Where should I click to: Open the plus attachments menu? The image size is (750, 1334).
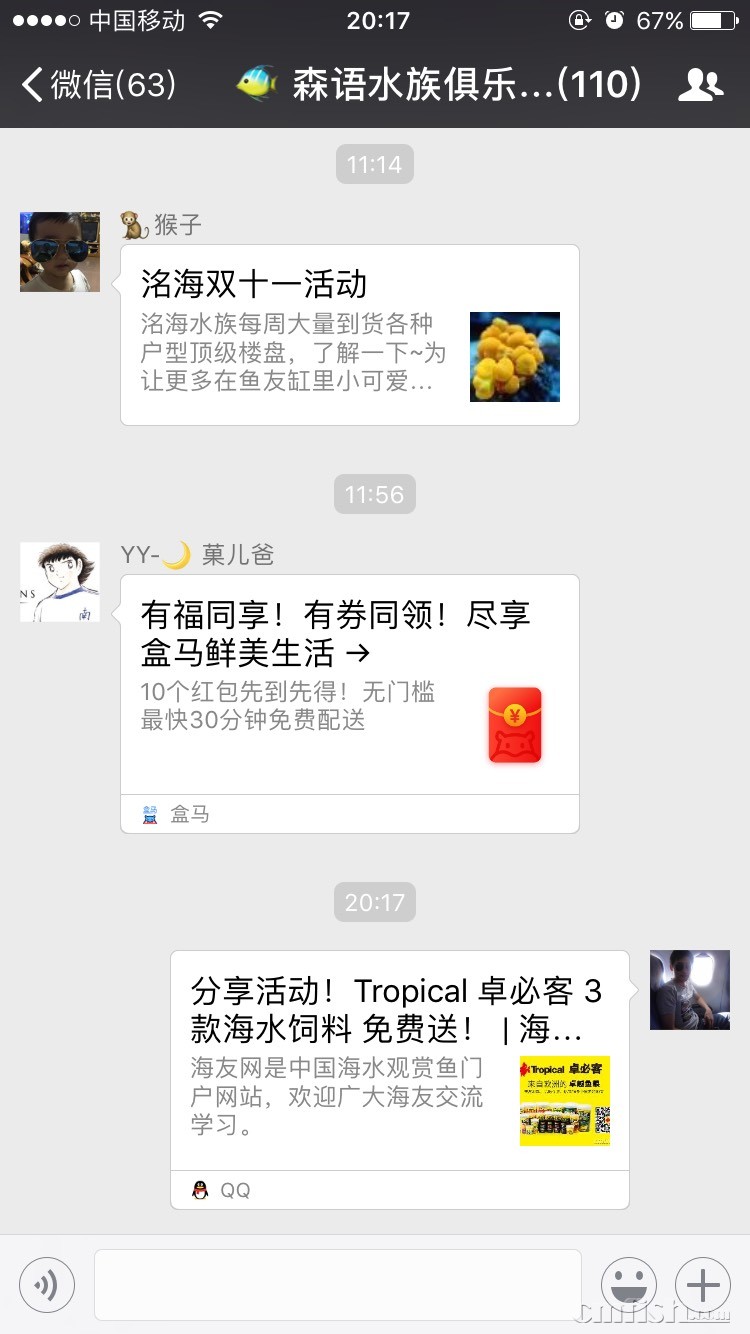pyautogui.click(x=703, y=1284)
